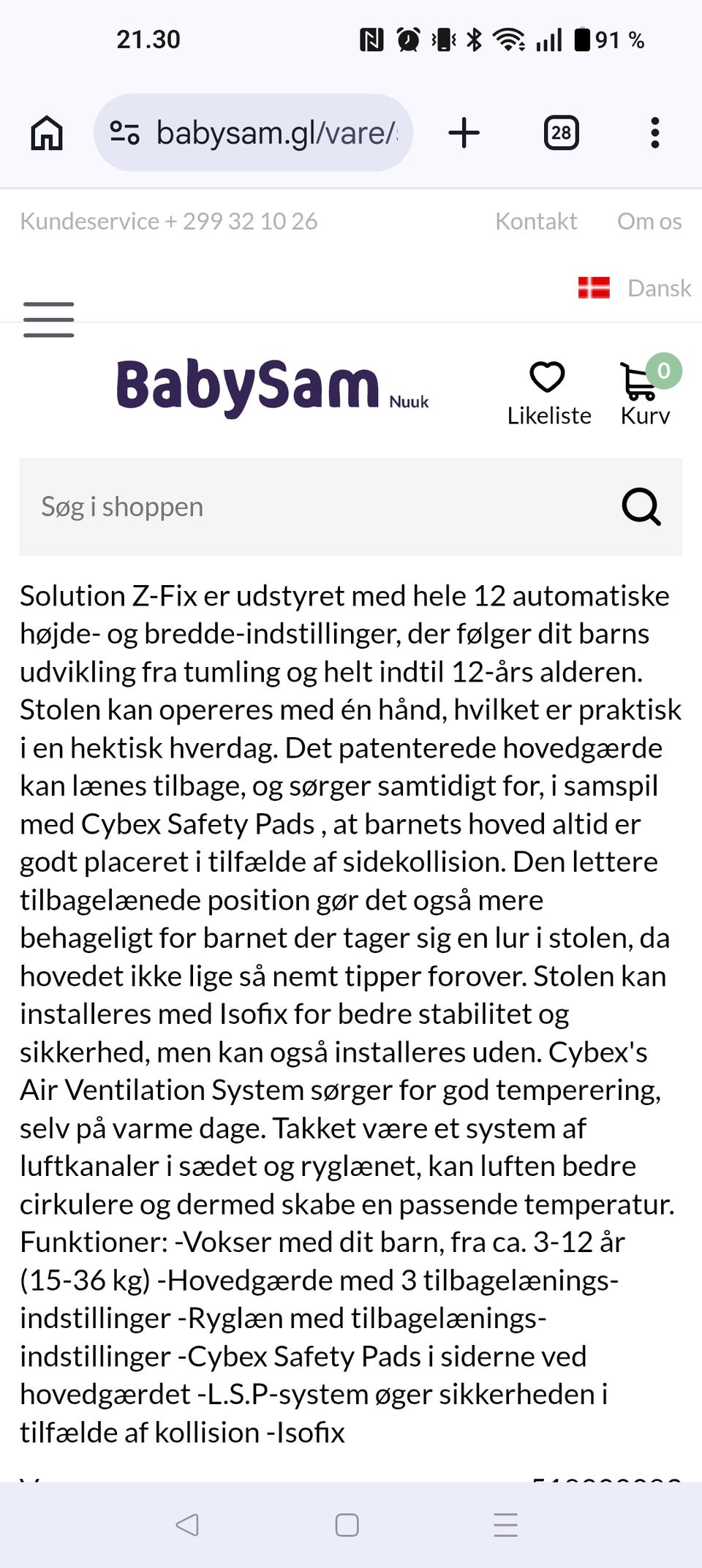Open the tab switcher showing 28 tabs
Screen dimensions: 702x1568
tap(562, 133)
